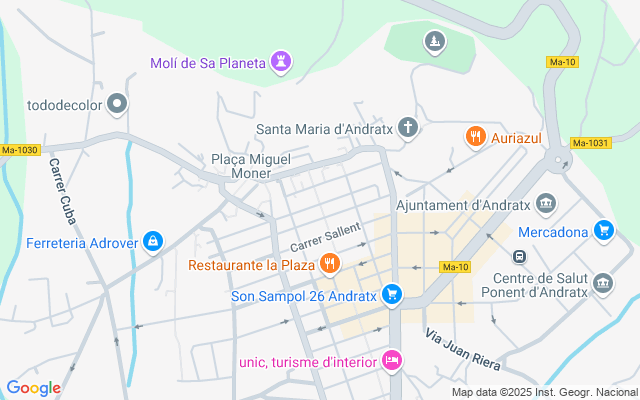Viewport: 640px width, 400px height.
Task: Open the Ferreteria Adrover store marker
Action: [152, 240]
